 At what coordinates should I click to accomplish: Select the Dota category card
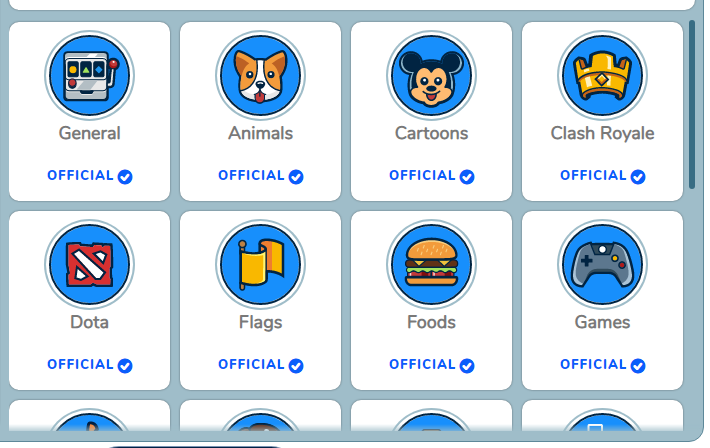click(89, 300)
